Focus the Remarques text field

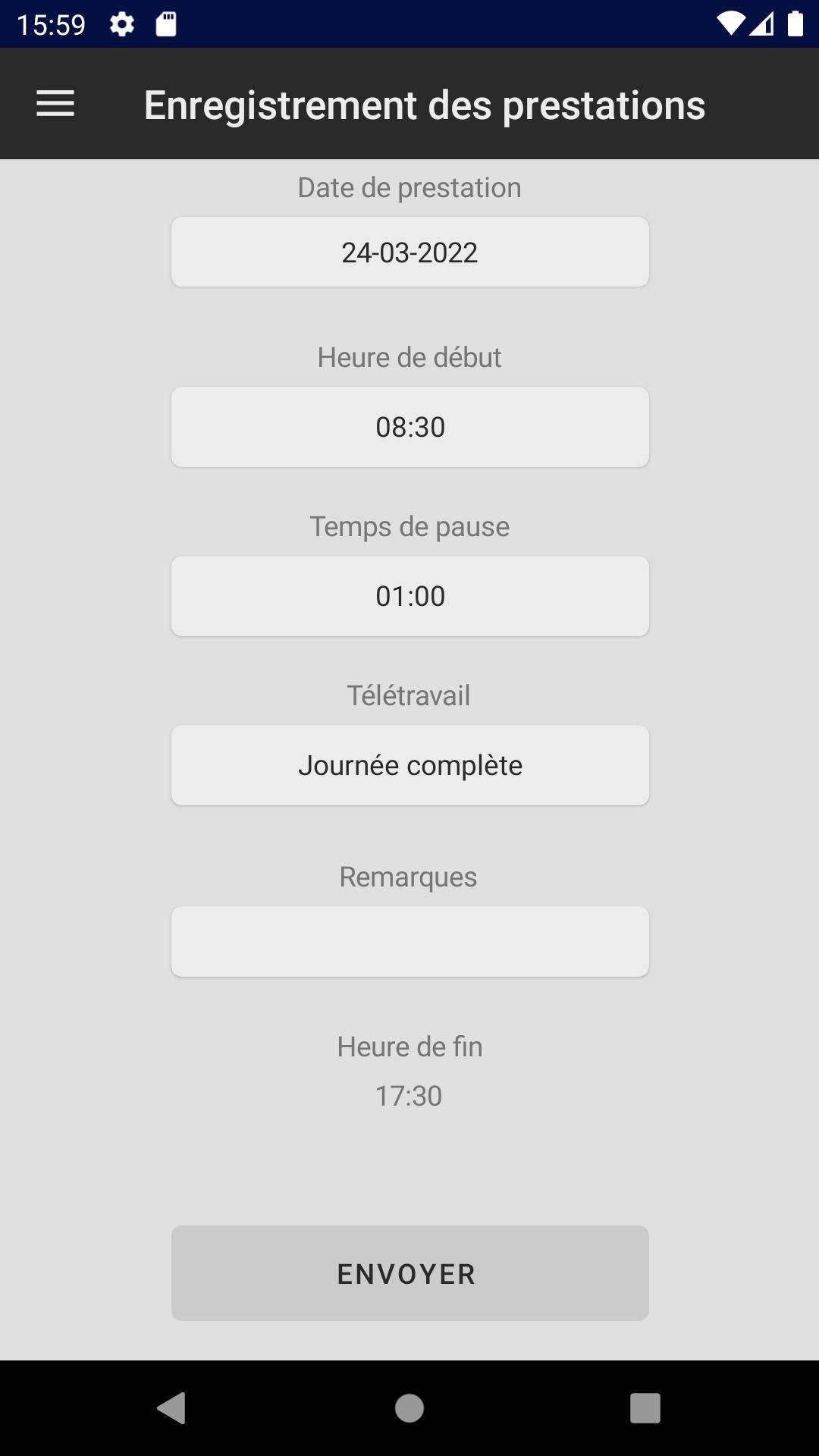tap(409, 941)
